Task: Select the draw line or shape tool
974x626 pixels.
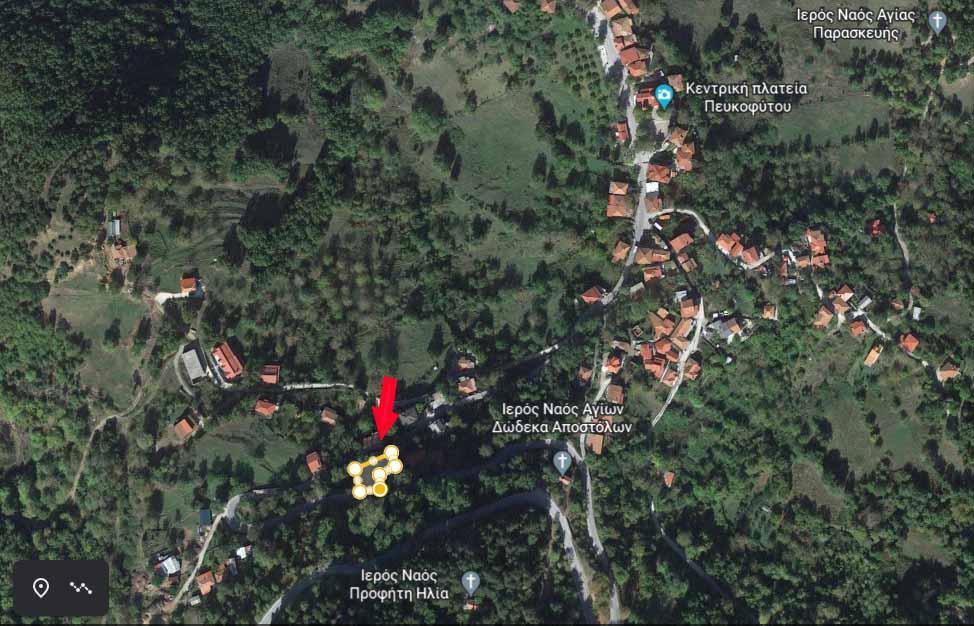Action: (x=81, y=587)
